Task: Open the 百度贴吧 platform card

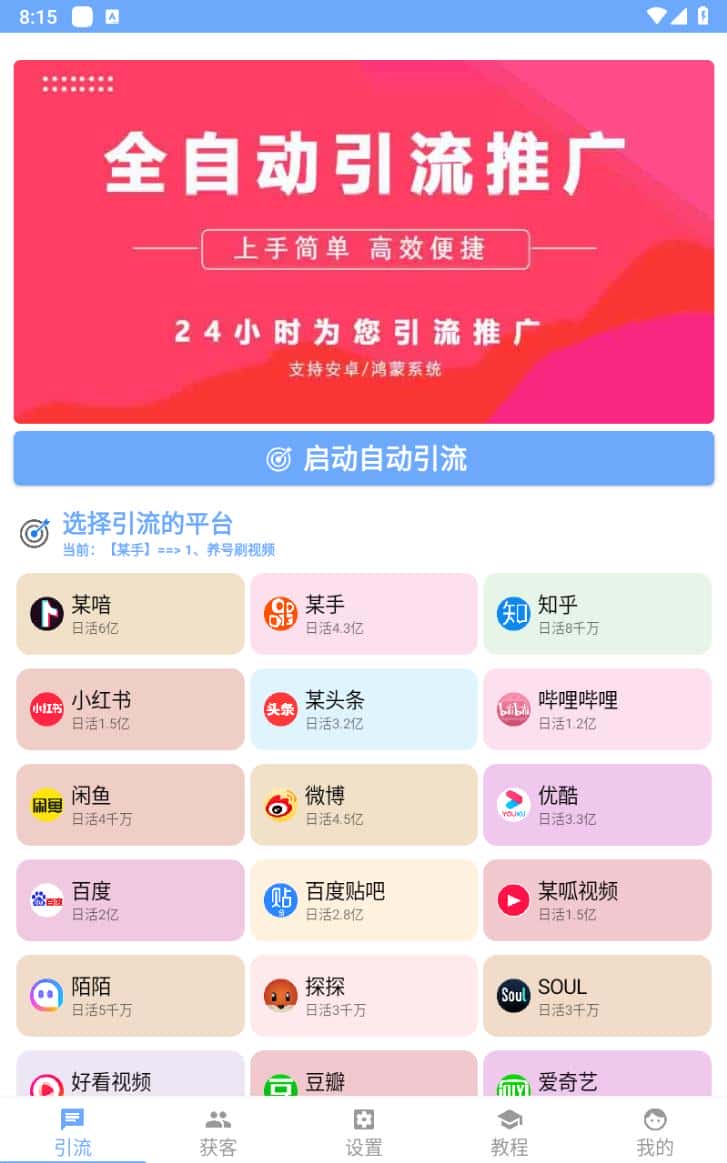Action: click(364, 900)
